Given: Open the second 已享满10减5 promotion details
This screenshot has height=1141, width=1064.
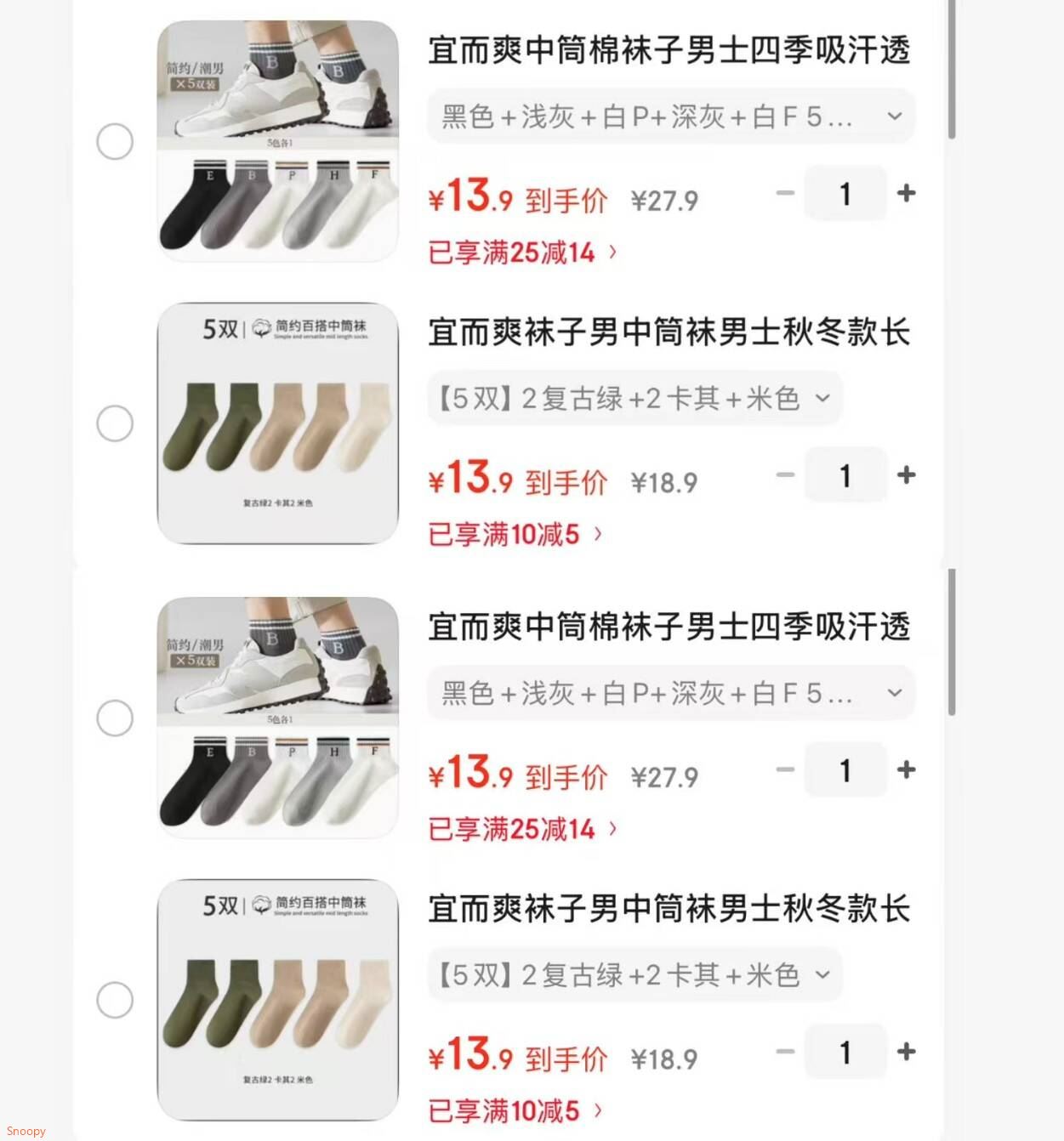Looking at the screenshot, I should pos(515,1110).
